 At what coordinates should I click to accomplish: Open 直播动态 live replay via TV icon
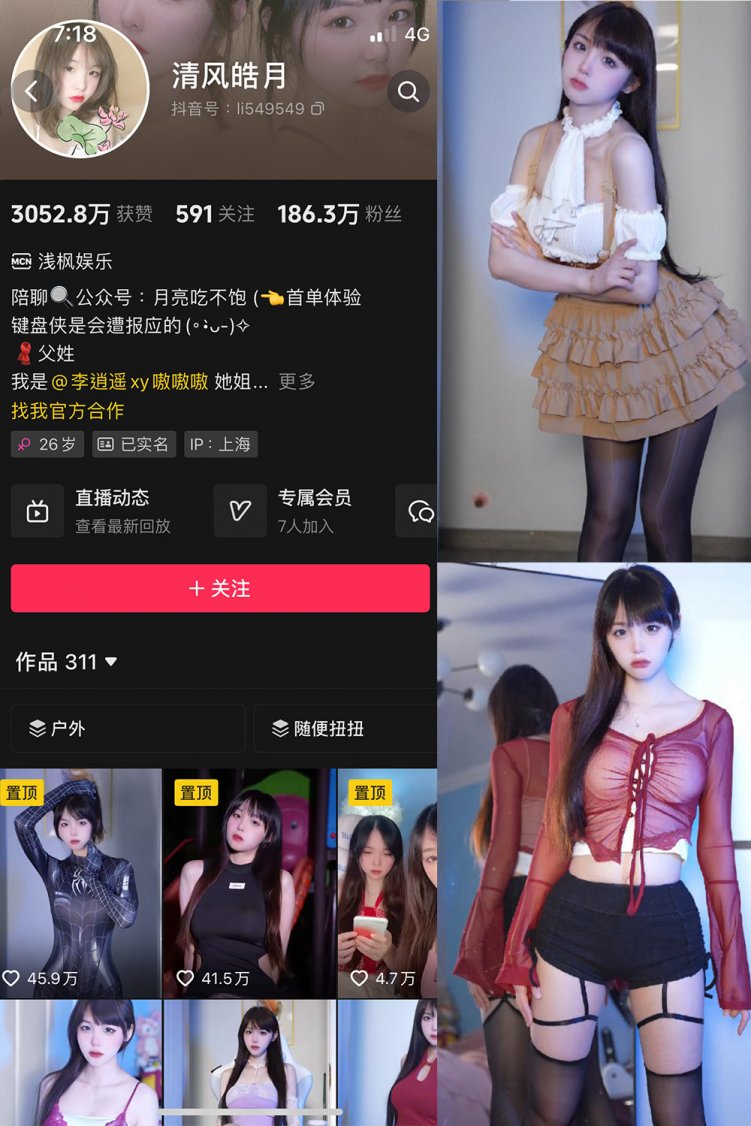[38, 511]
